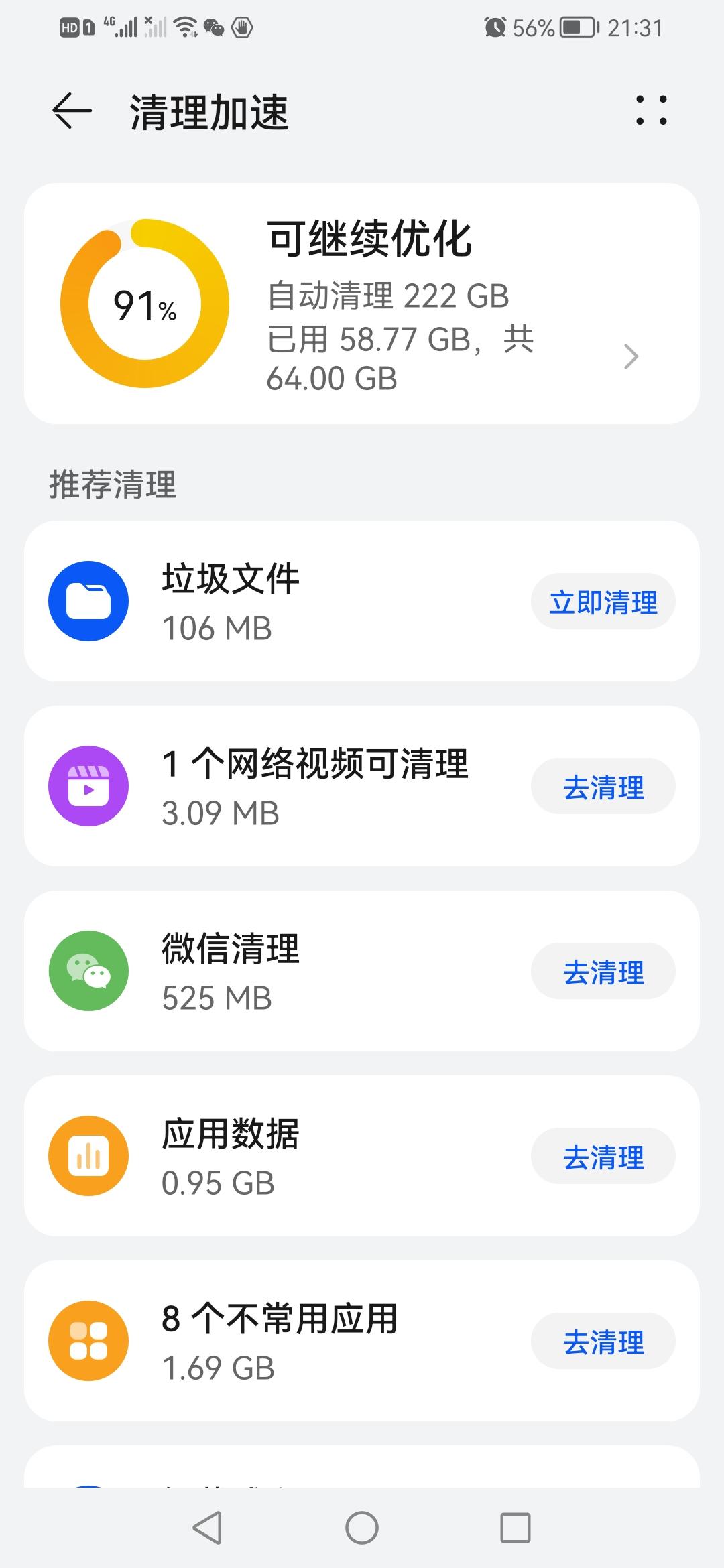Screen dimensions: 724x1568
Task: Open the storage usage details card
Action: [x=362, y=304]
